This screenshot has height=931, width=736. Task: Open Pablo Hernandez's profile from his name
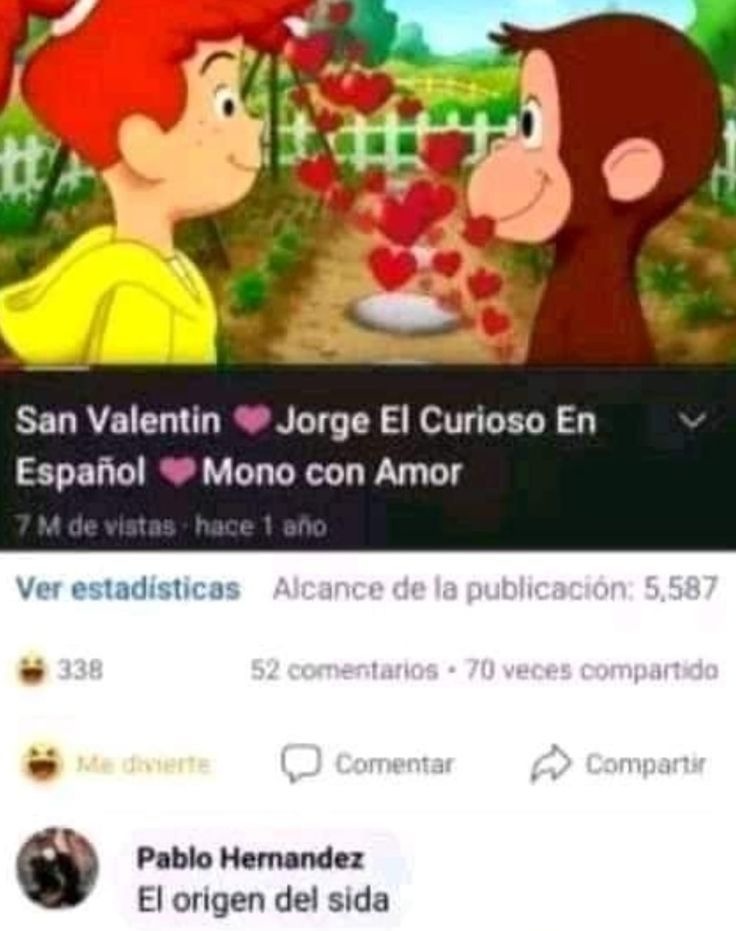[x=250, y=858]
